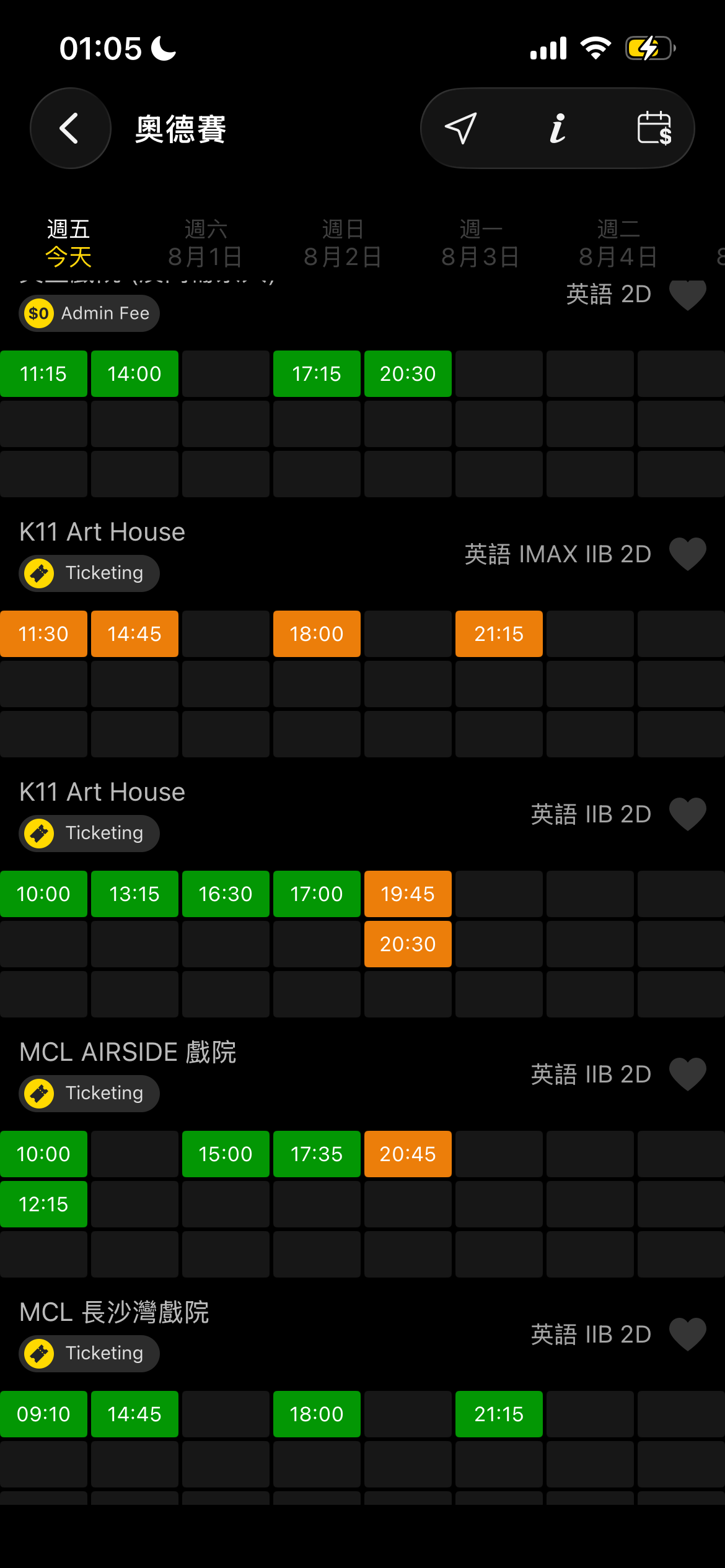Select 12:15 showtime at MCL AIRSIDE 戲院
The image size is (725, 1568).
pyautogui.click(x=43, y=1204)
